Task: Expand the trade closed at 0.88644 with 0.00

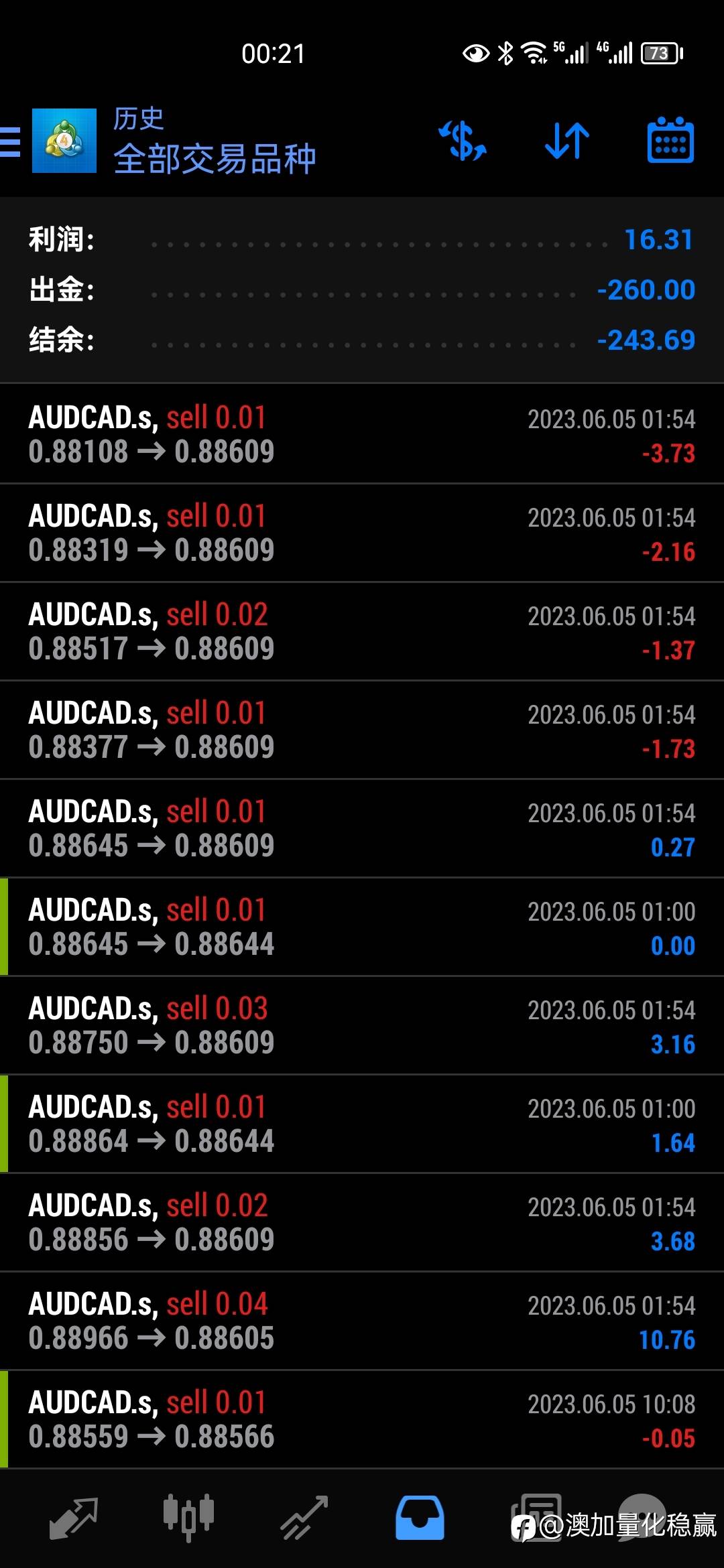Action: tap(362, 927)
